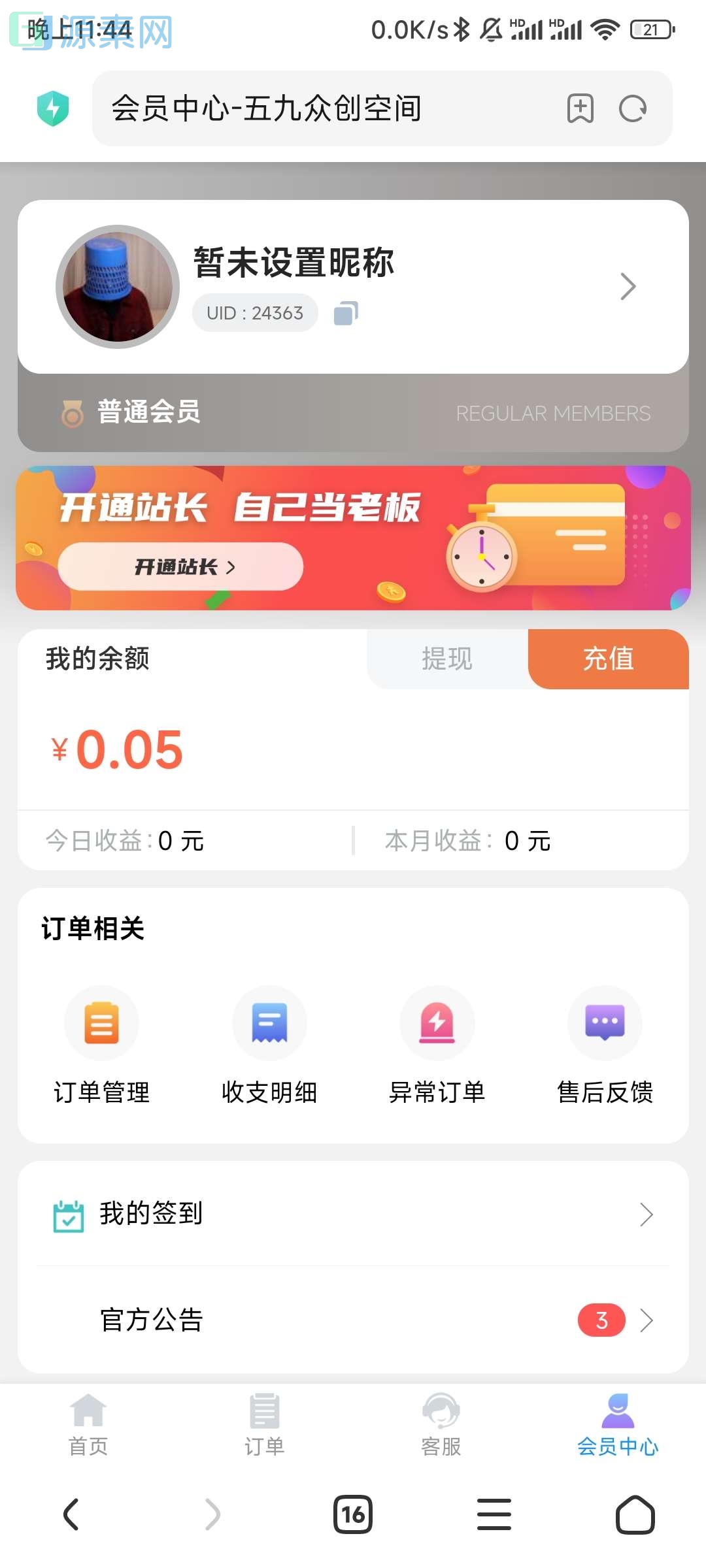Switch to the 提现 withdraw tab

click(447, 659)
